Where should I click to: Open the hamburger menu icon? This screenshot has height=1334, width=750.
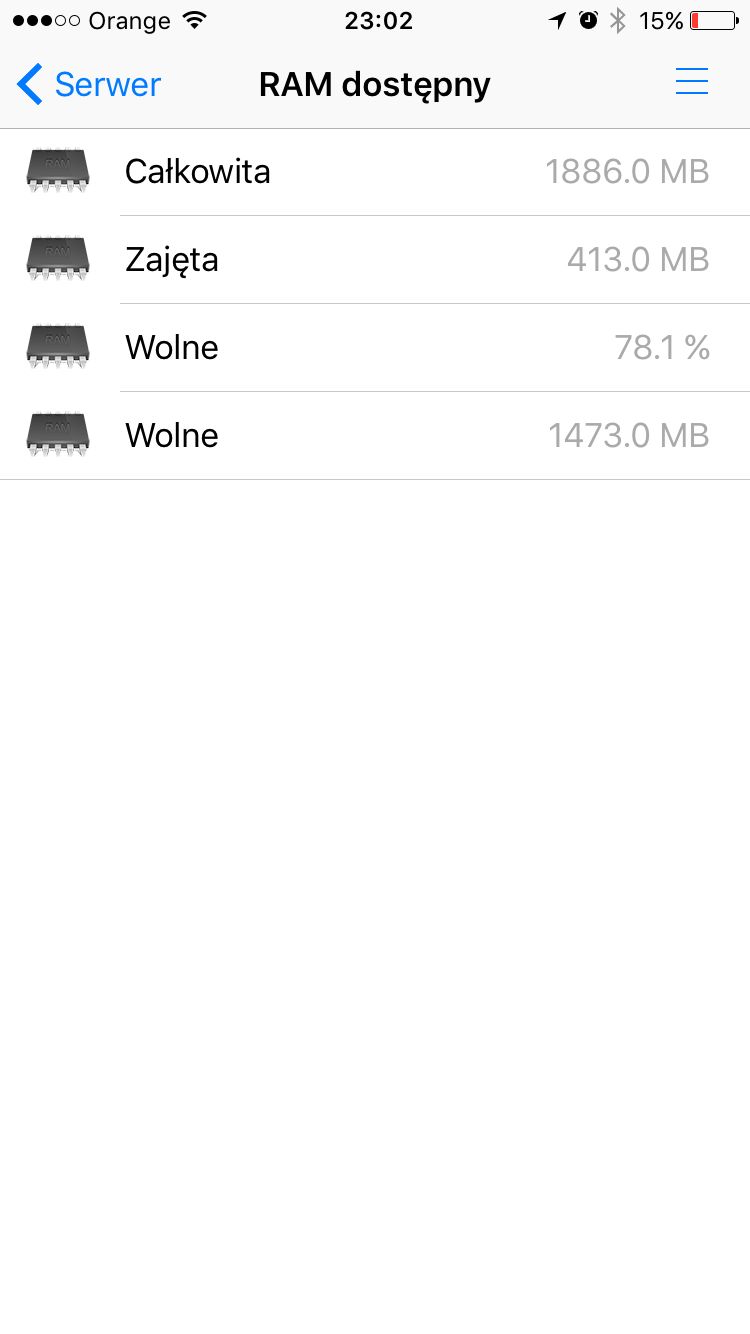coord(692,82)
